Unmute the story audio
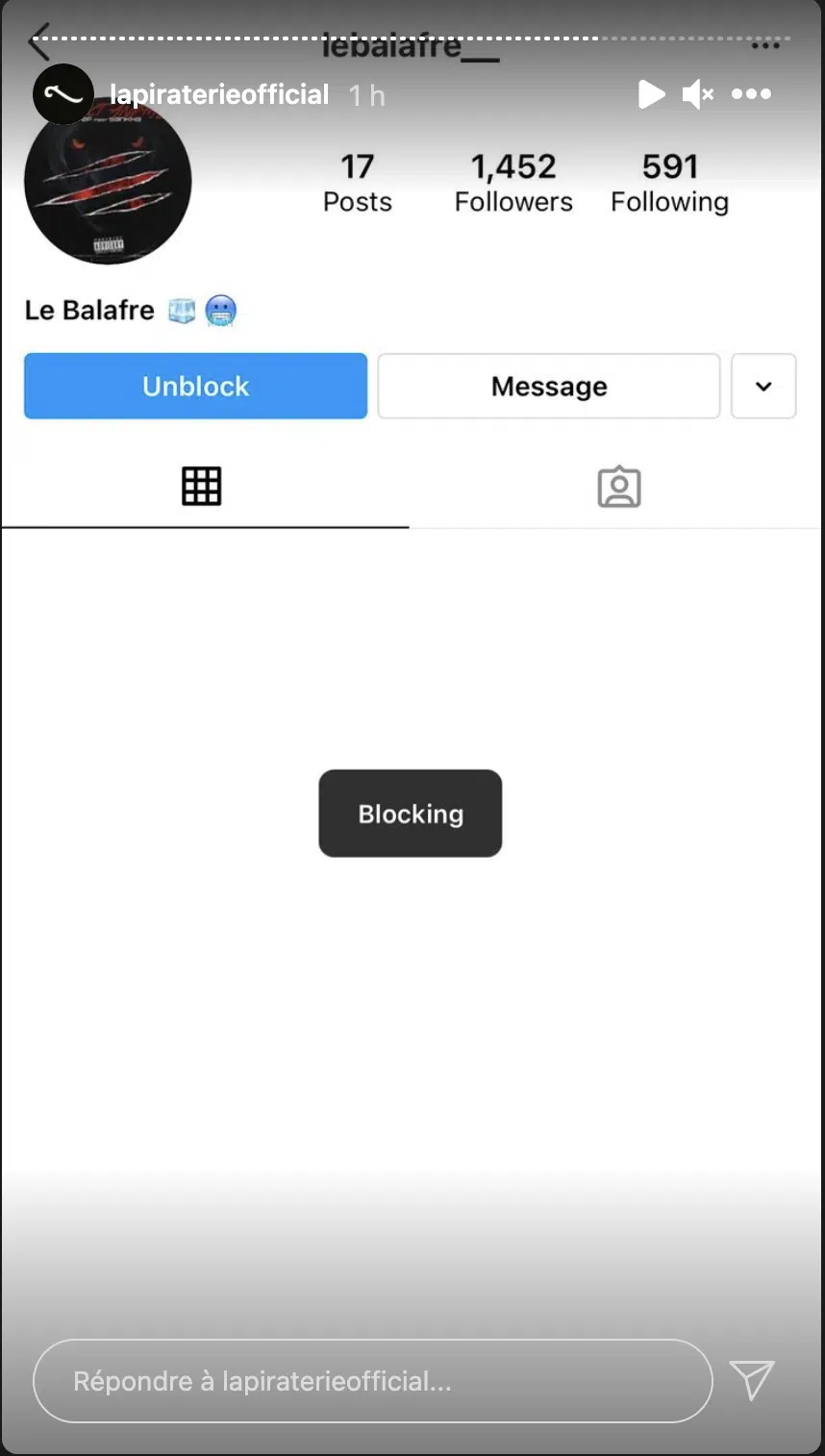This screenshot has width=825, height=1456. coord(697,94)
